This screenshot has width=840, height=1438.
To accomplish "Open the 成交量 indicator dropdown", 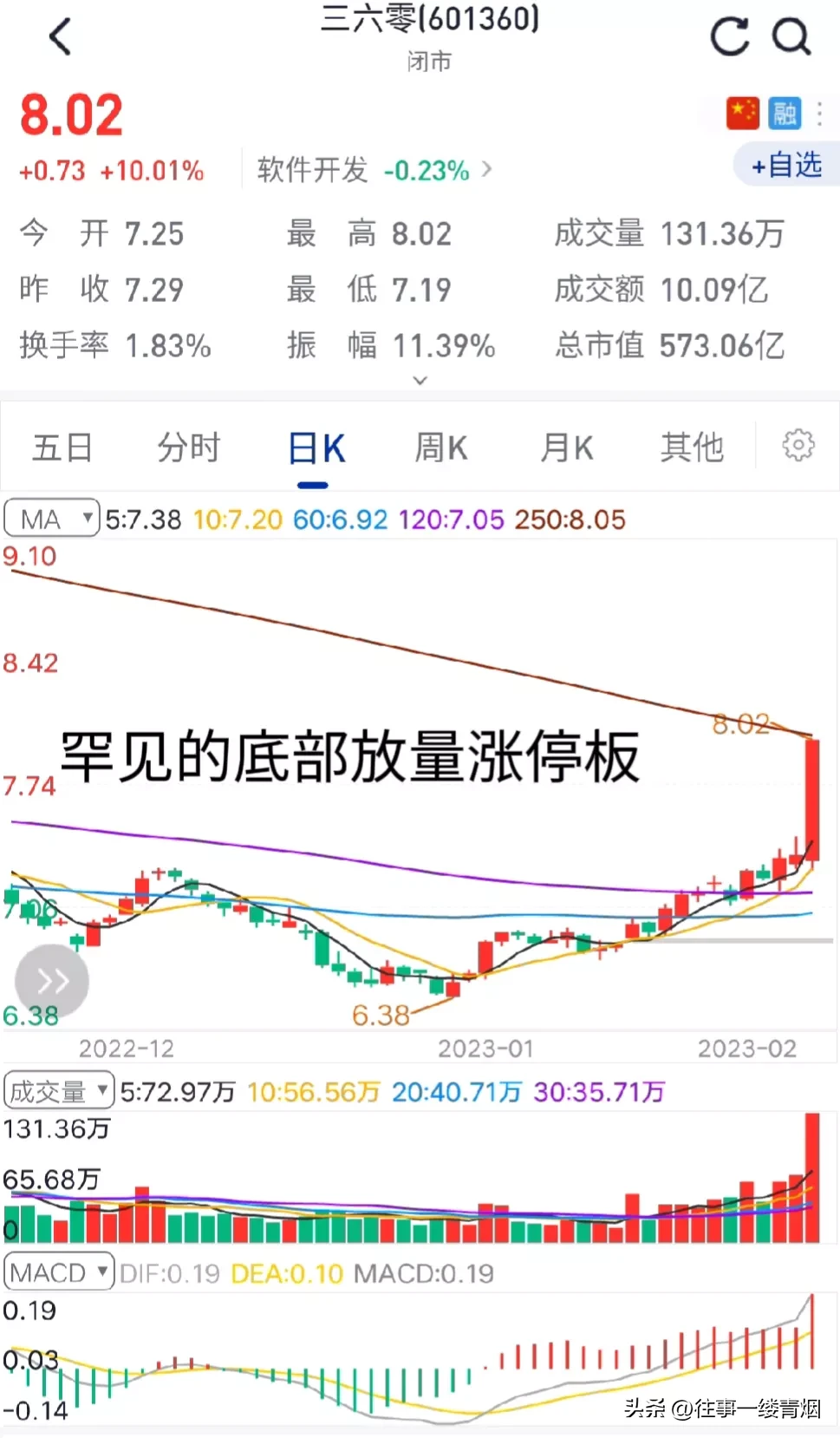I will pos(59,1091).
